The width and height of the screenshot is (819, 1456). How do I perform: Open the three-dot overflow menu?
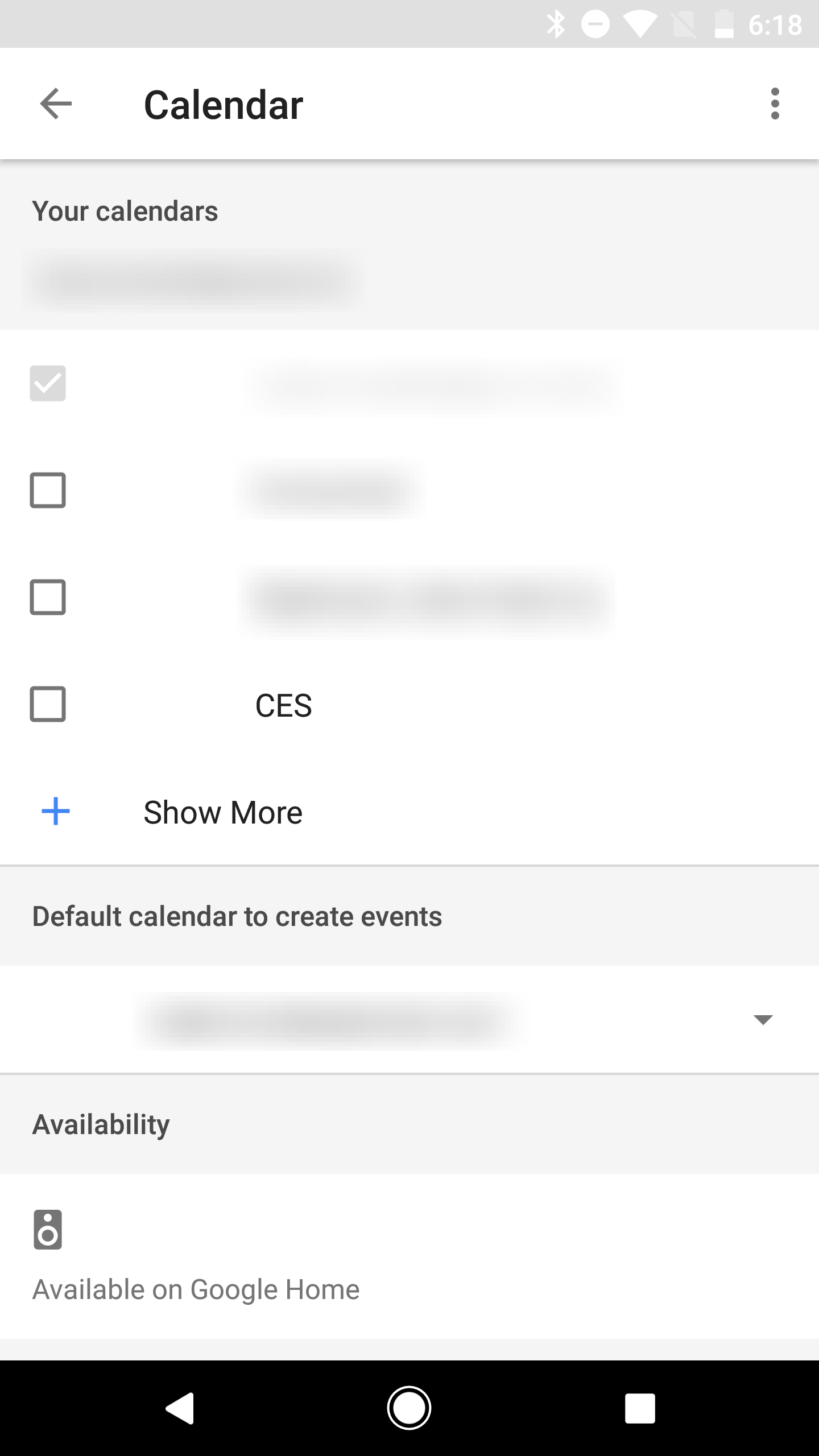click(x=775, y=104)
